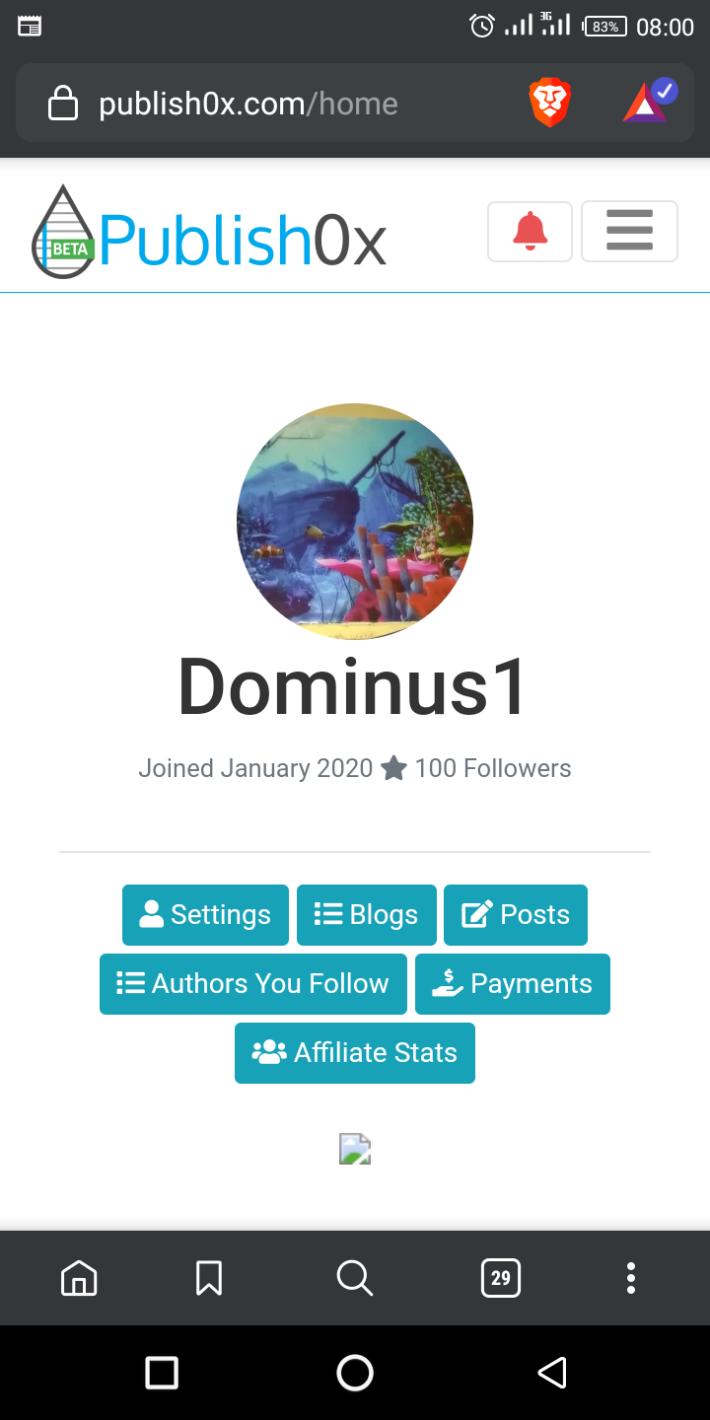Open Brave Shields lion icon
This screenshot has width=710, height=1420.
click(x=549, y=103)
